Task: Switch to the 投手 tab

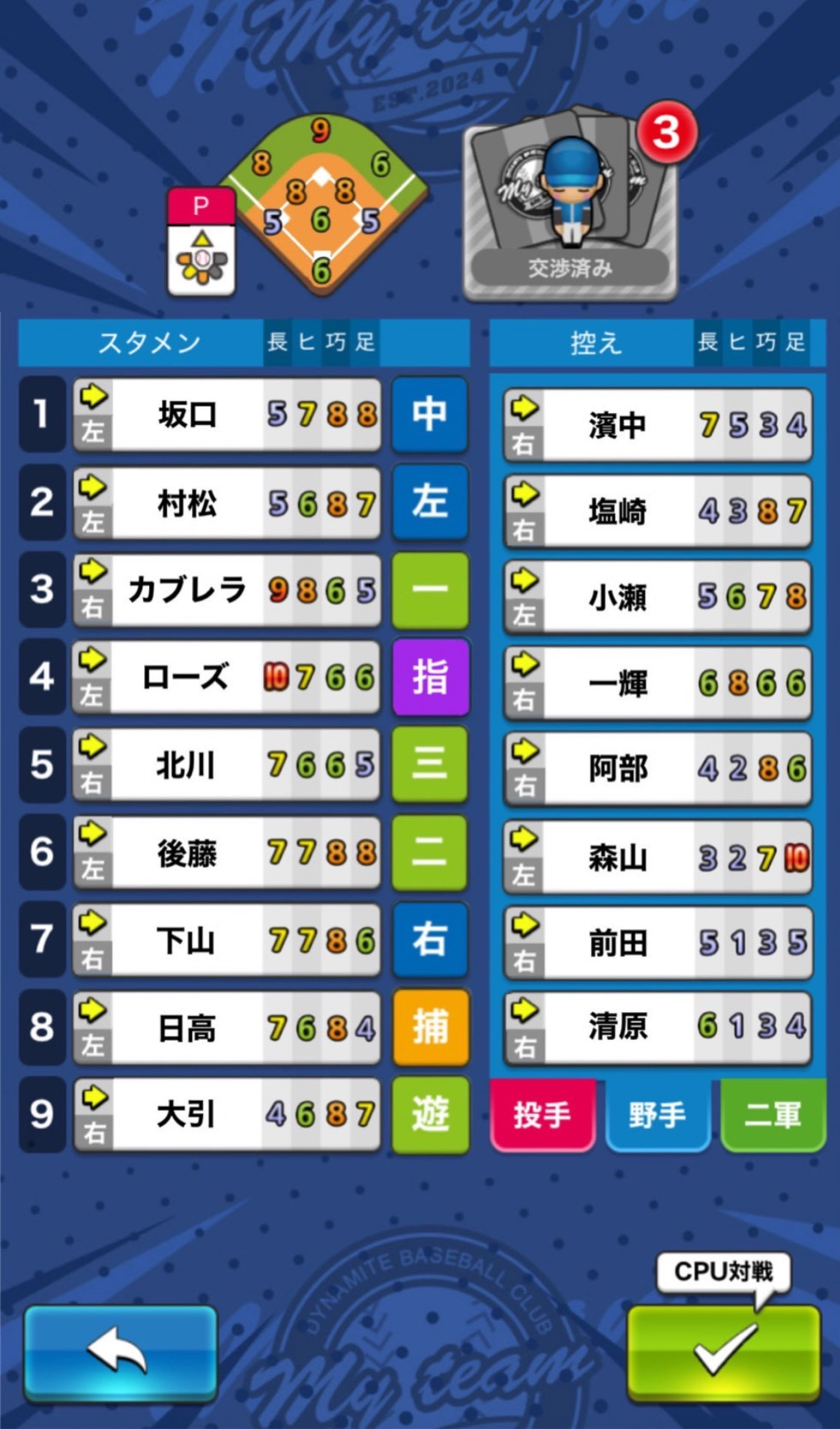Action: [x=543, y=1115]
